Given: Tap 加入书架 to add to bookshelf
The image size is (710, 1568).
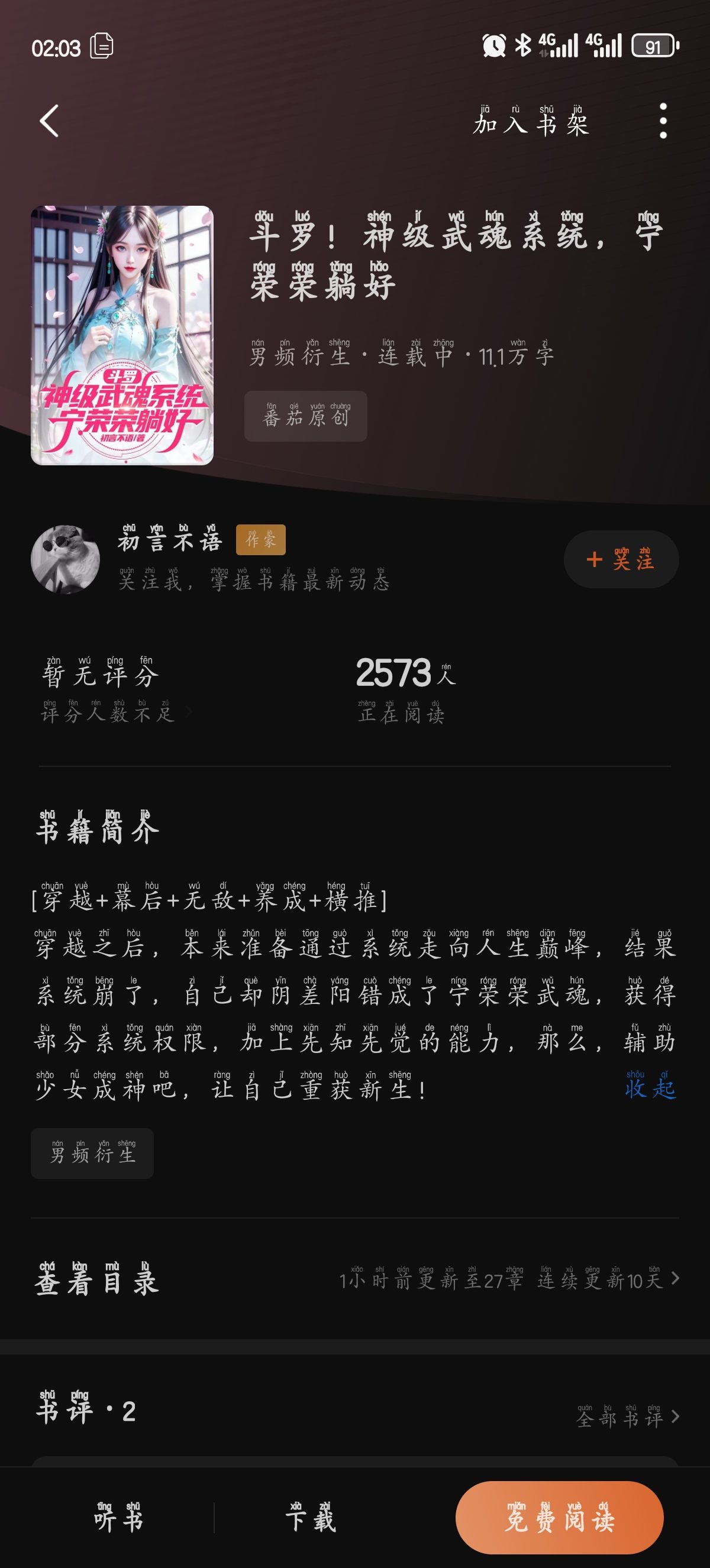Looking at the screenshot, I should pyautogui.click(x=530, y=122).
